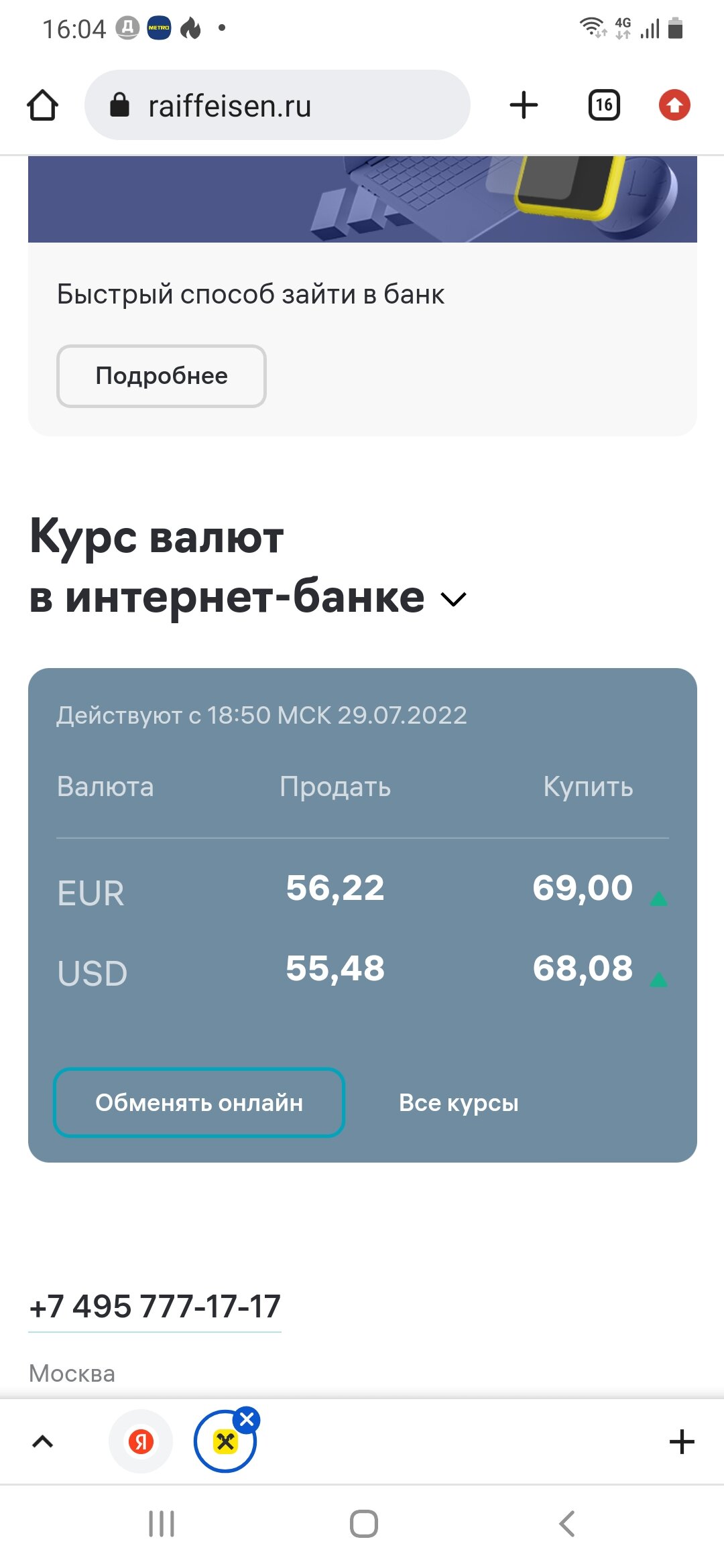Add a tab from the bottom strip

[682, 1441]
